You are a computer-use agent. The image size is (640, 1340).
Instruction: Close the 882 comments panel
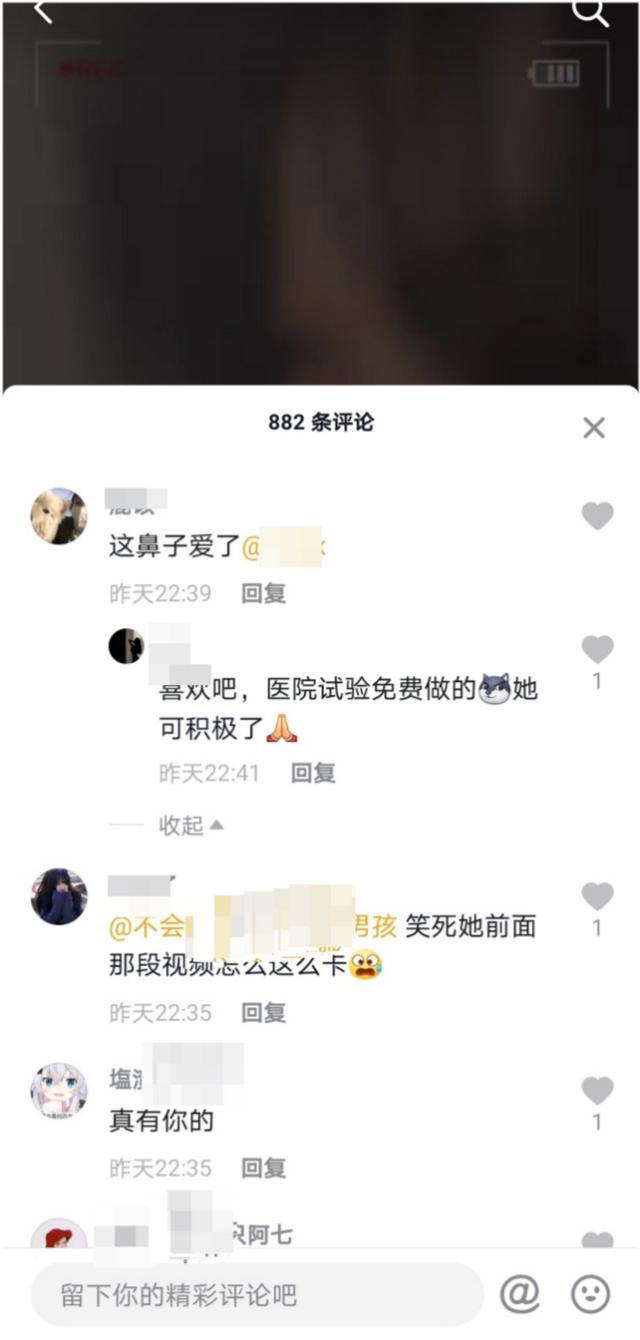[593, 428]
